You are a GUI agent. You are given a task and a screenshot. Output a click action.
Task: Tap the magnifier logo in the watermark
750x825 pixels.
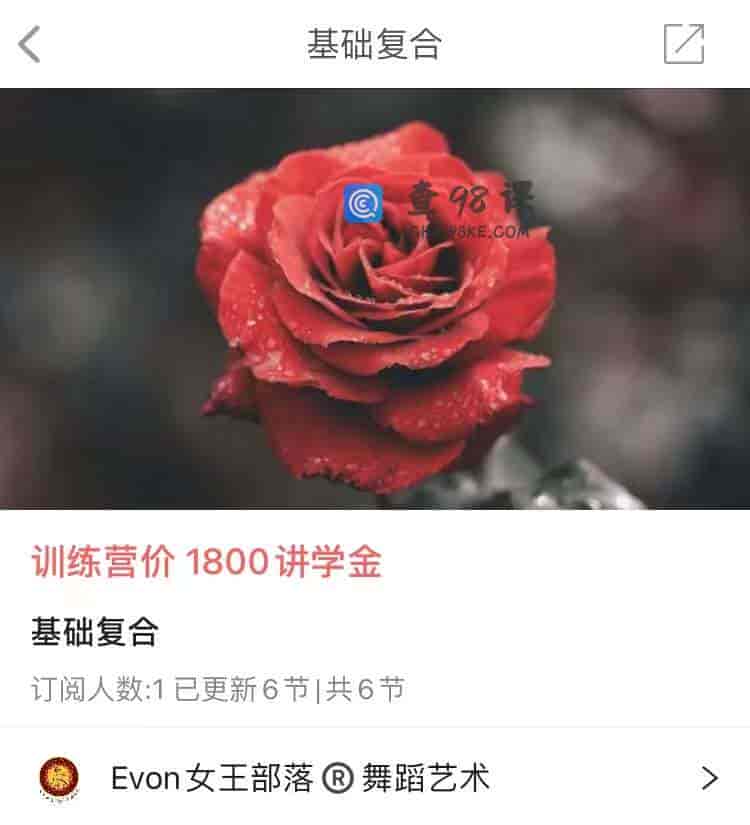(x=366, y=201)
